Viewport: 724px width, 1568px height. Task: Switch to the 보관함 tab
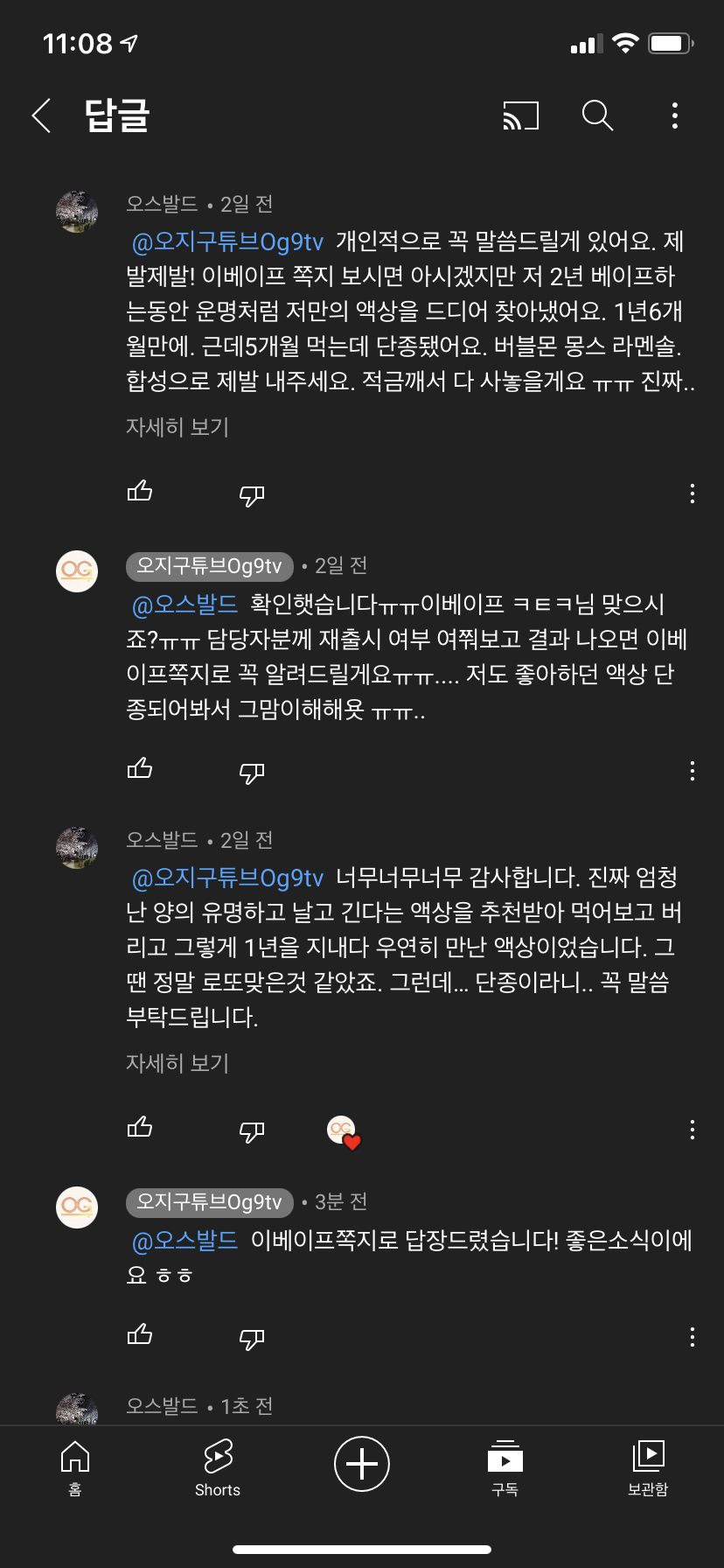click(x=648, y=1467)
